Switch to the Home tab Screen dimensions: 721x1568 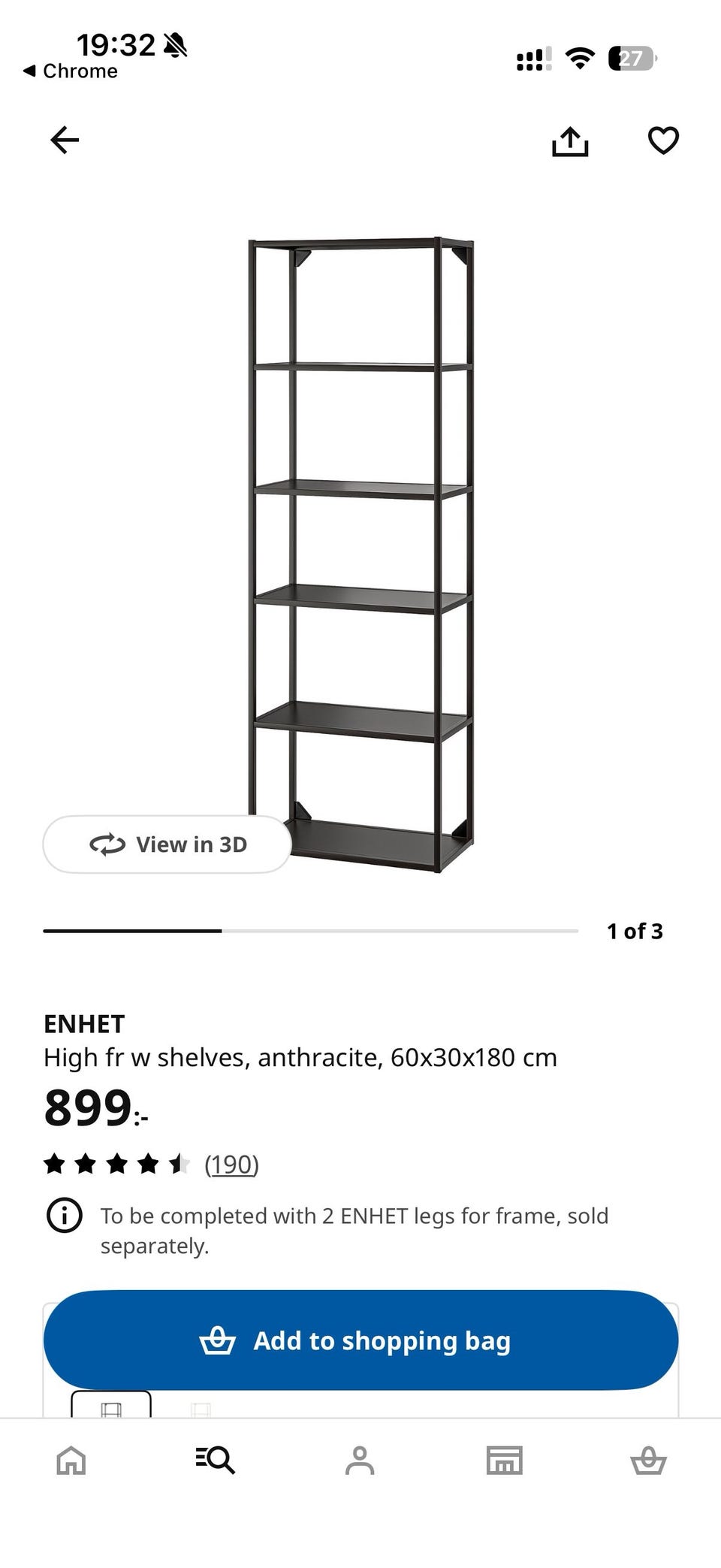pos(71,1461)
